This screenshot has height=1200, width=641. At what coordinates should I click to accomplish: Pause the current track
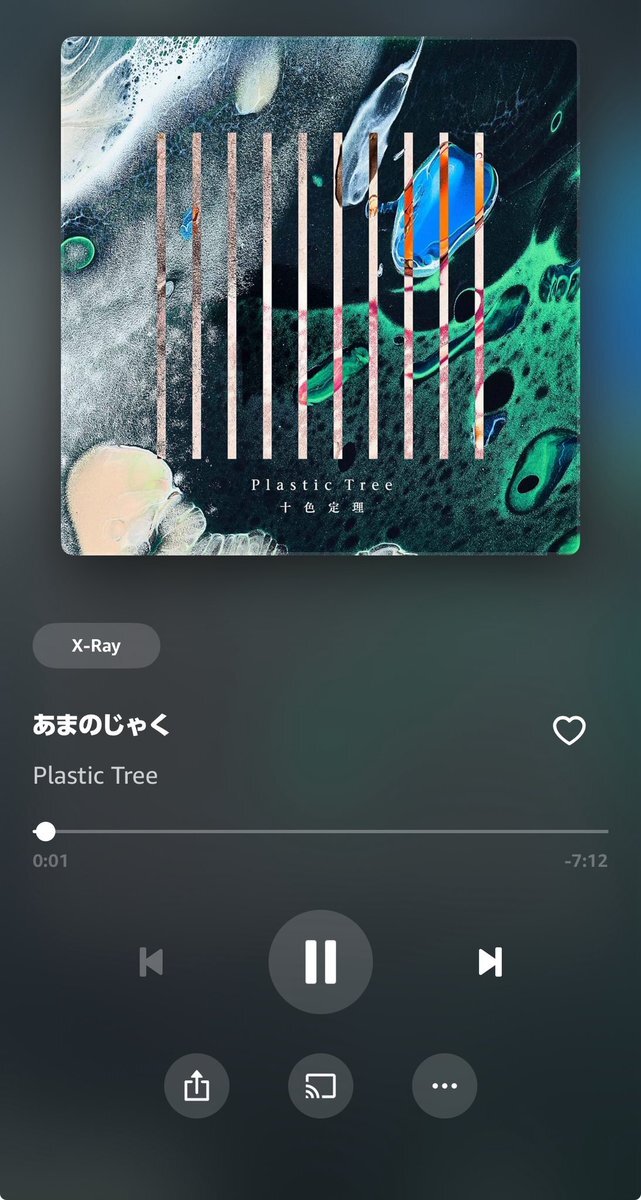(321, 962)
